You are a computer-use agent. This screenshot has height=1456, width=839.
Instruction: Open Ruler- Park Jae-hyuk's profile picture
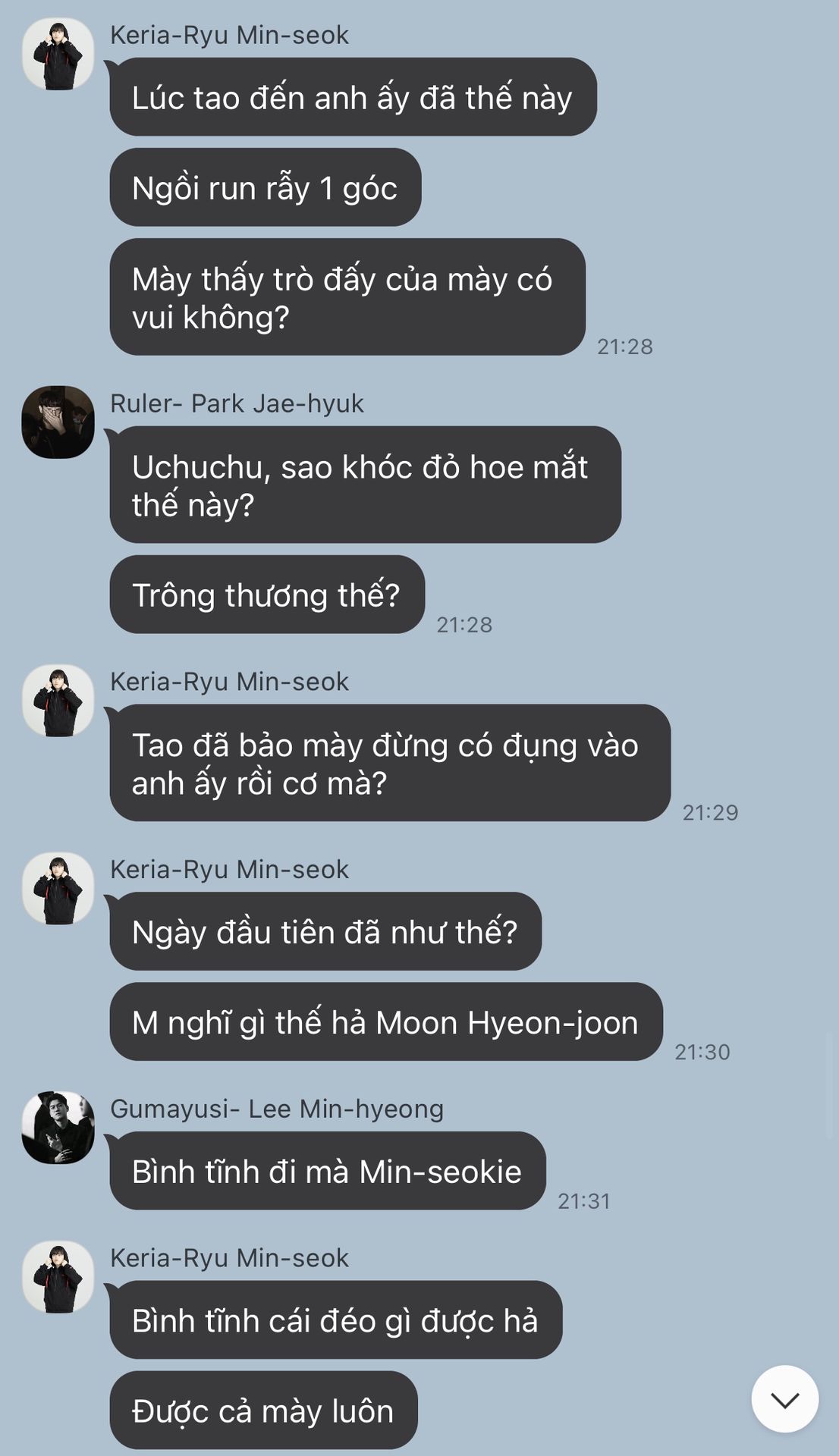pyautogui.click(x=58, y=422)
